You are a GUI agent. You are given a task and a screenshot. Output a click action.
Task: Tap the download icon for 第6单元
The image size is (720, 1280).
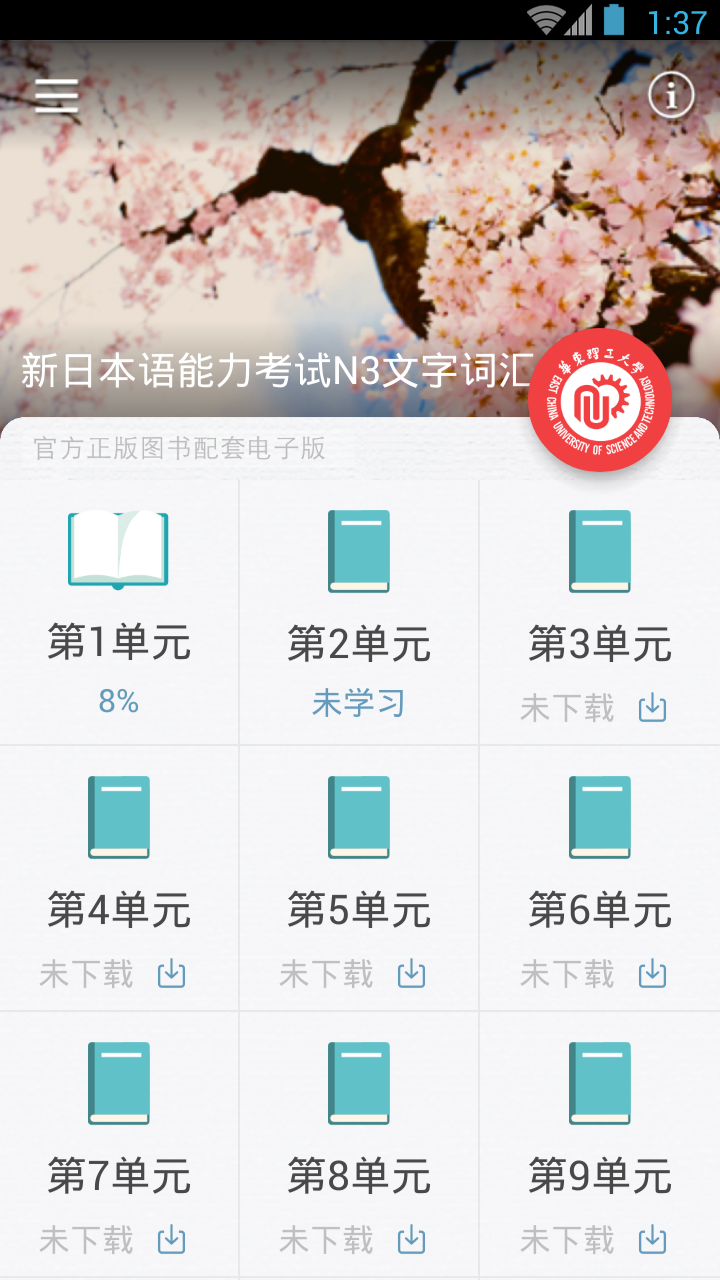tap(651, 972)
